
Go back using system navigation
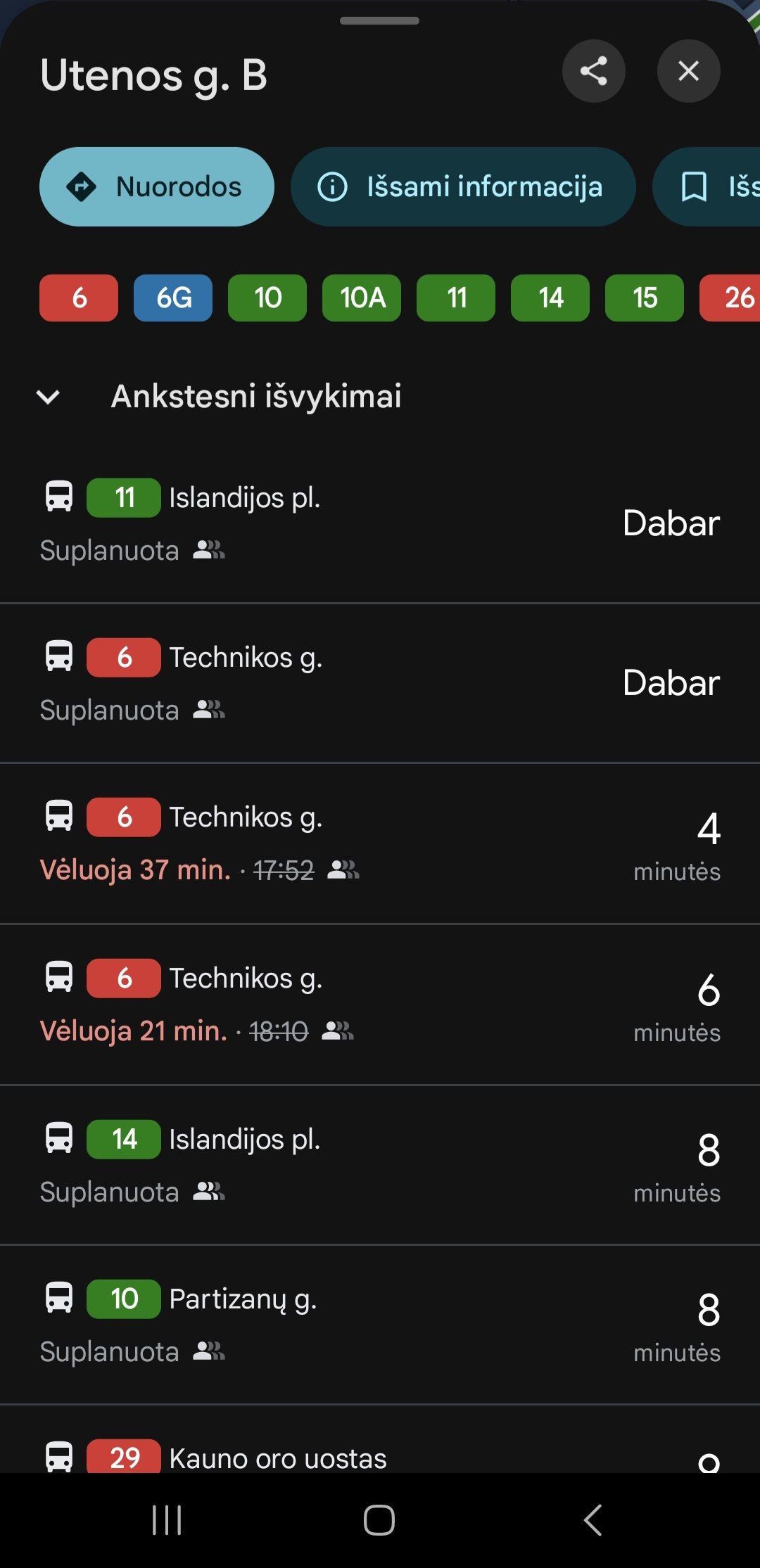(593, 1520)
